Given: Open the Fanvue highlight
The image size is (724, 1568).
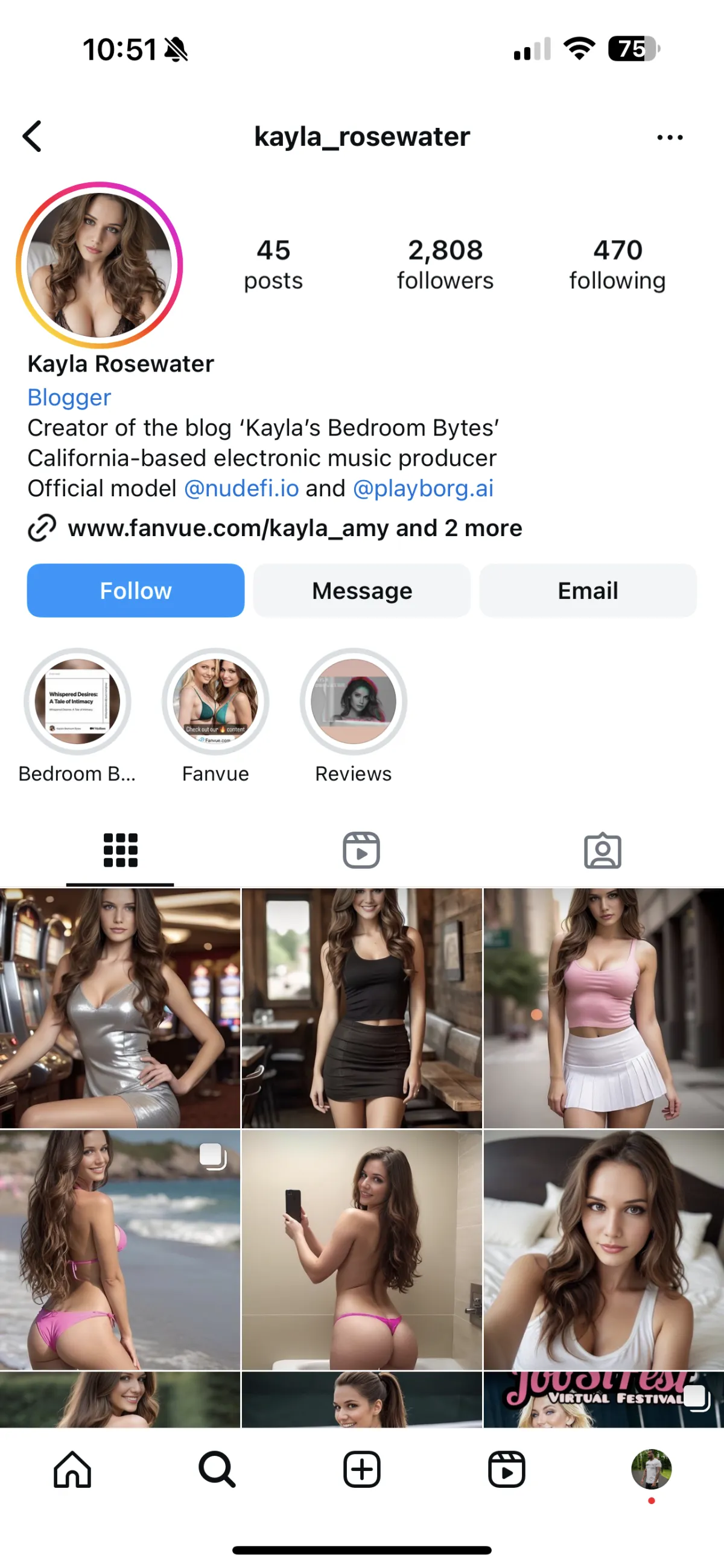Looking at the screenshot, I should click(215, 701).
